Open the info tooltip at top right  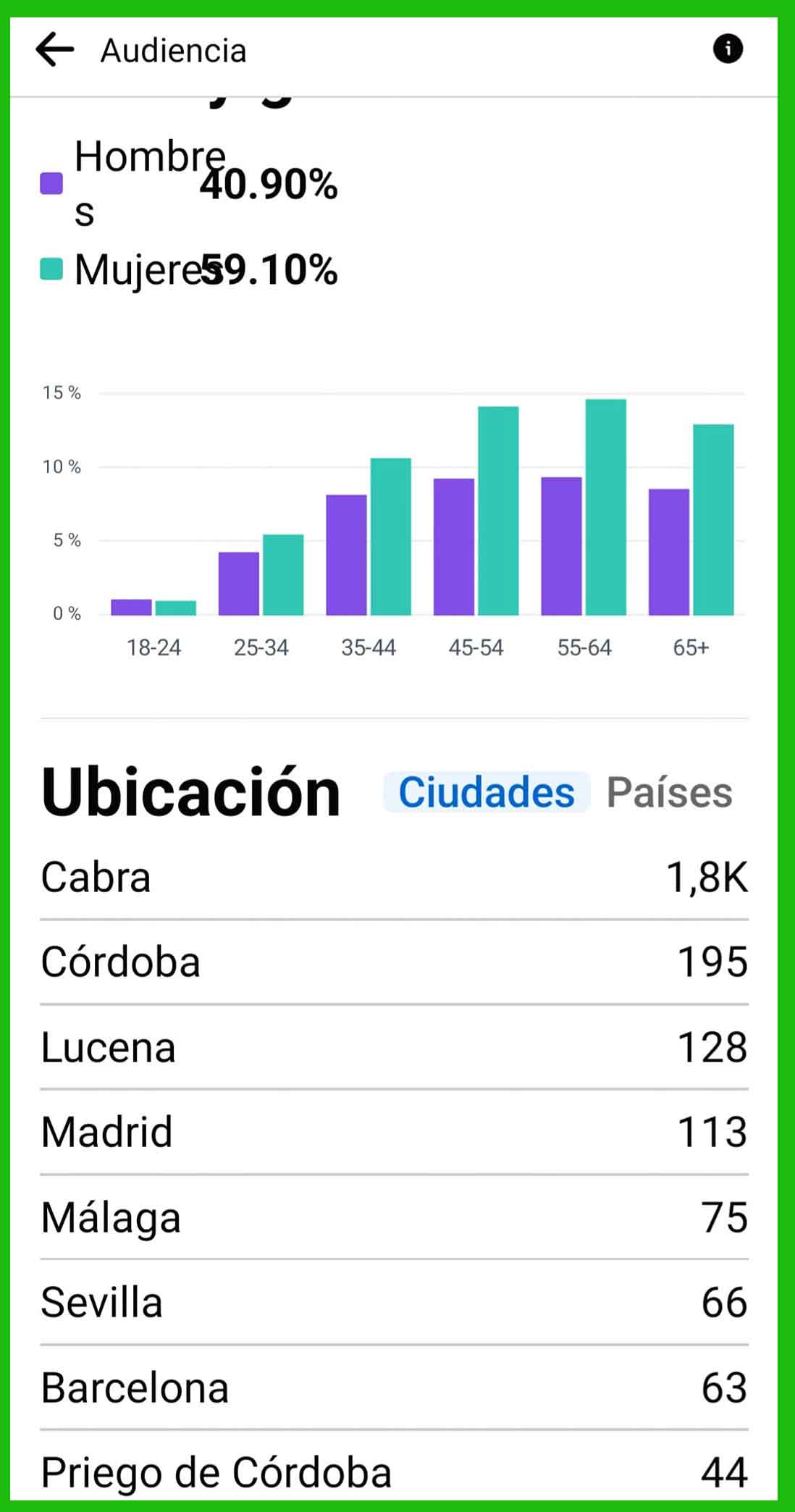click(x=728, y=49)
